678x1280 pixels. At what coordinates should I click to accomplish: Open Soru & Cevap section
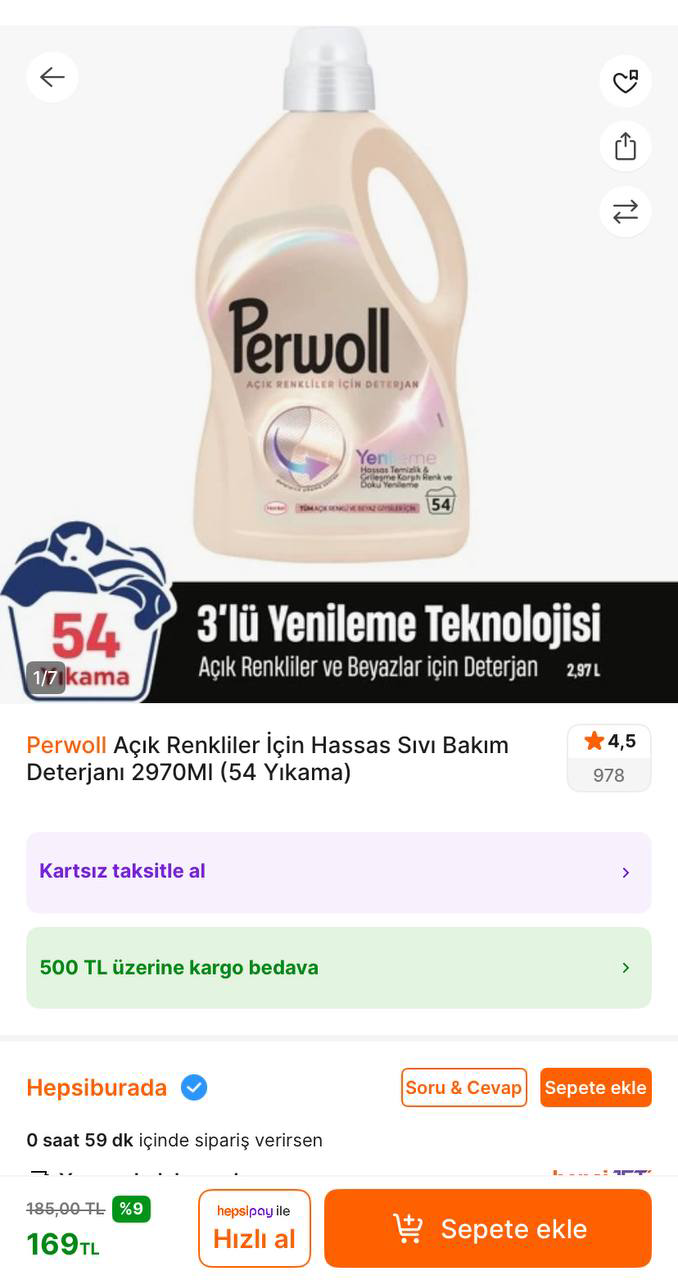[464, 1087]
